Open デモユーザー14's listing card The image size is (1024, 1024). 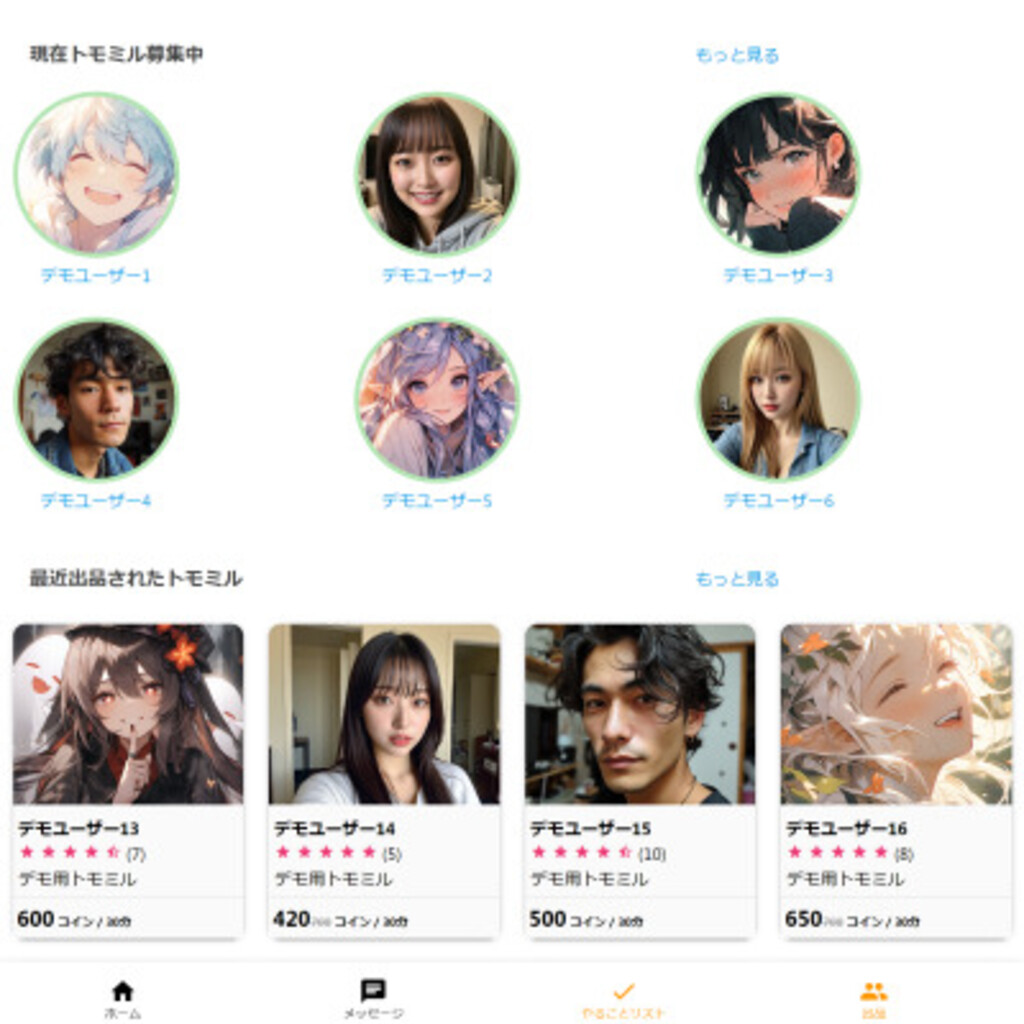[384, 780]
